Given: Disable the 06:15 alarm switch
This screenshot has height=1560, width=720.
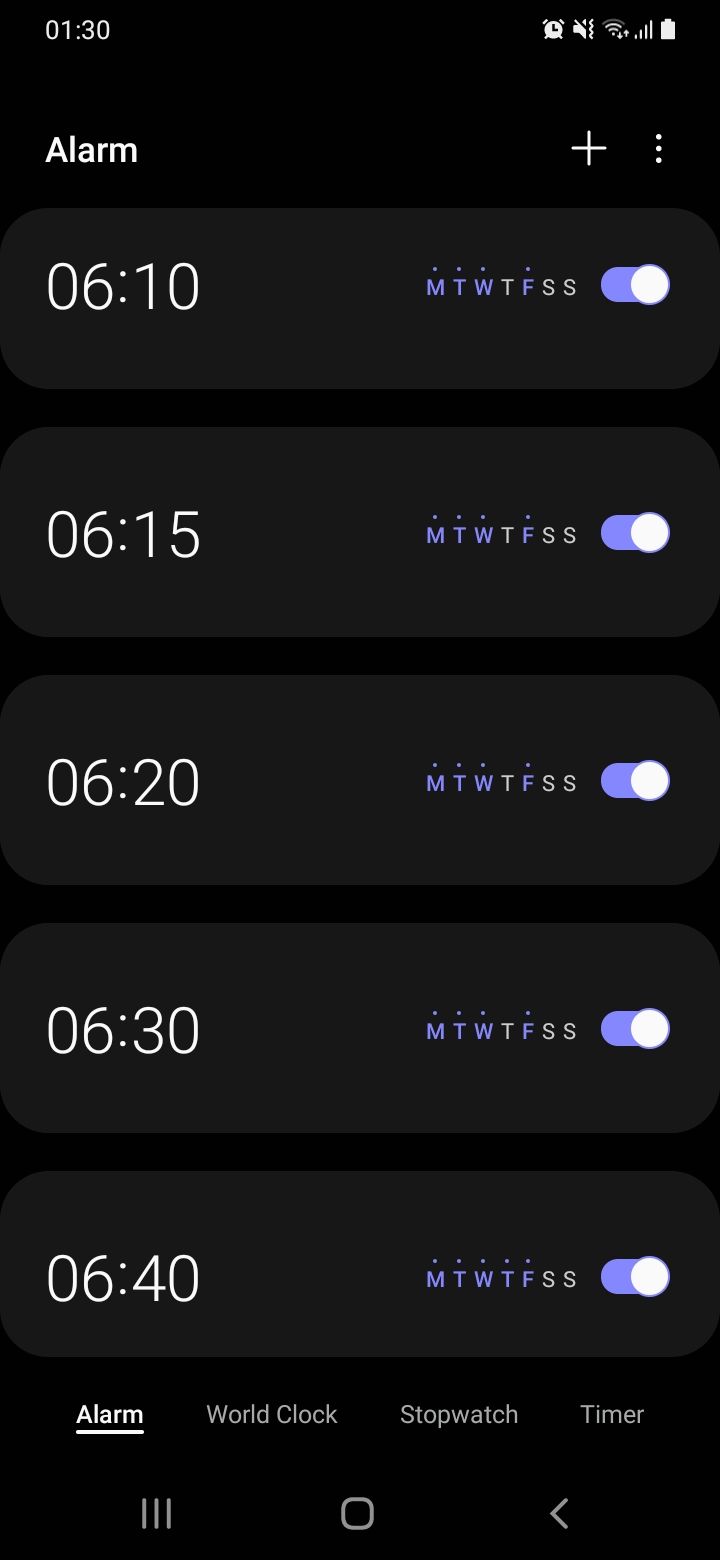Looking at the screenshot, I should coord(635,533).
